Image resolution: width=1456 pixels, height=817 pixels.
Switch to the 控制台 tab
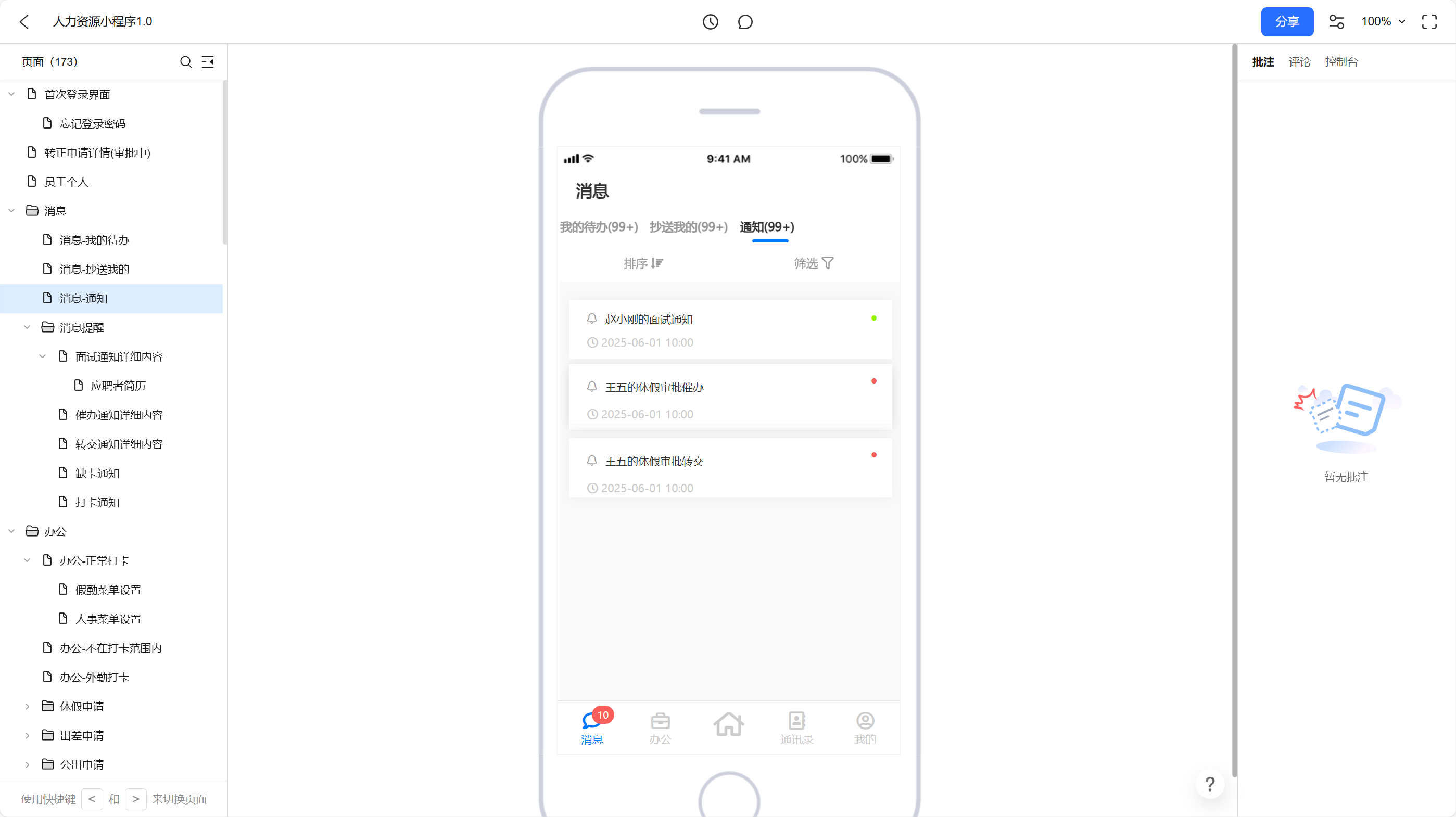click(1340, 61)
